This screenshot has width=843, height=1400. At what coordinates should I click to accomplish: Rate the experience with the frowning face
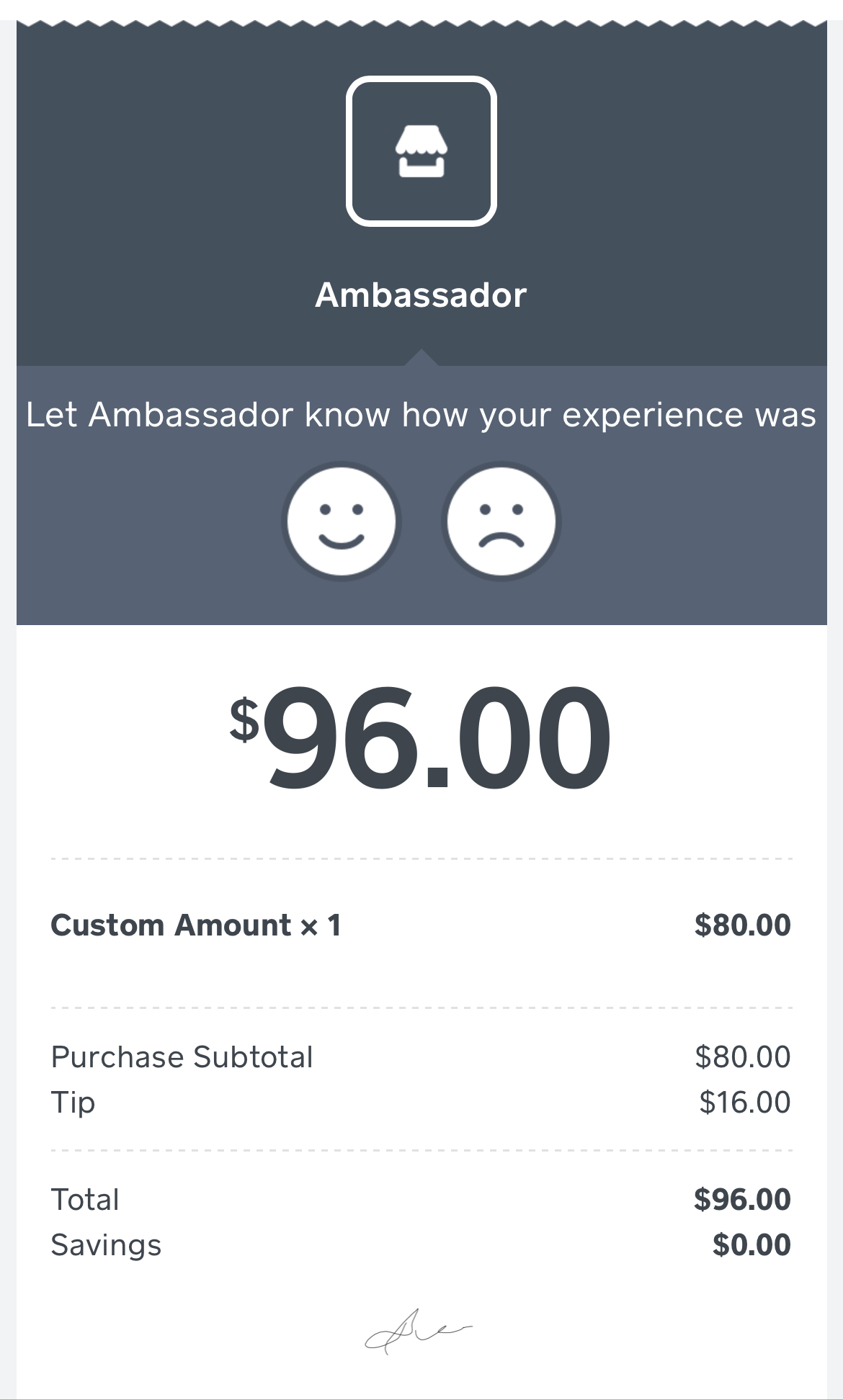[x=501, y=521]
